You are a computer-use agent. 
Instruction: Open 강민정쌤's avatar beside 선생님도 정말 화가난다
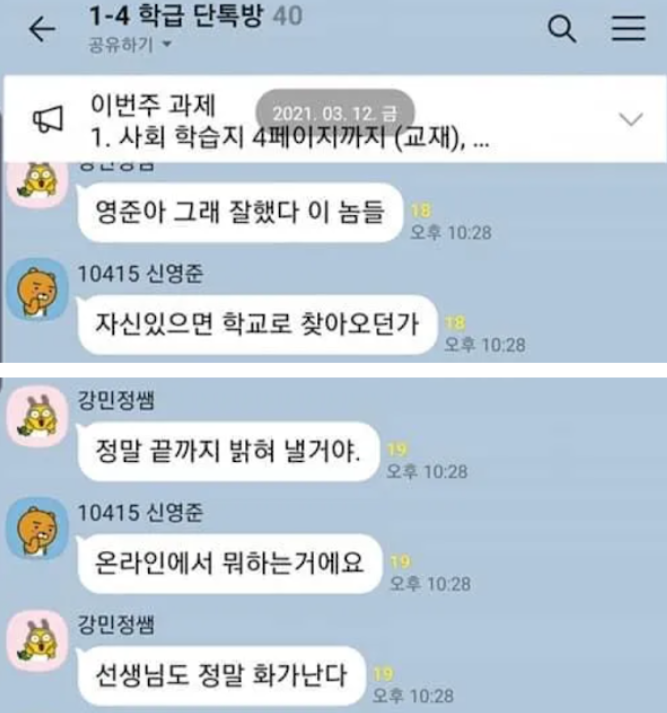(x=37, y=645)
